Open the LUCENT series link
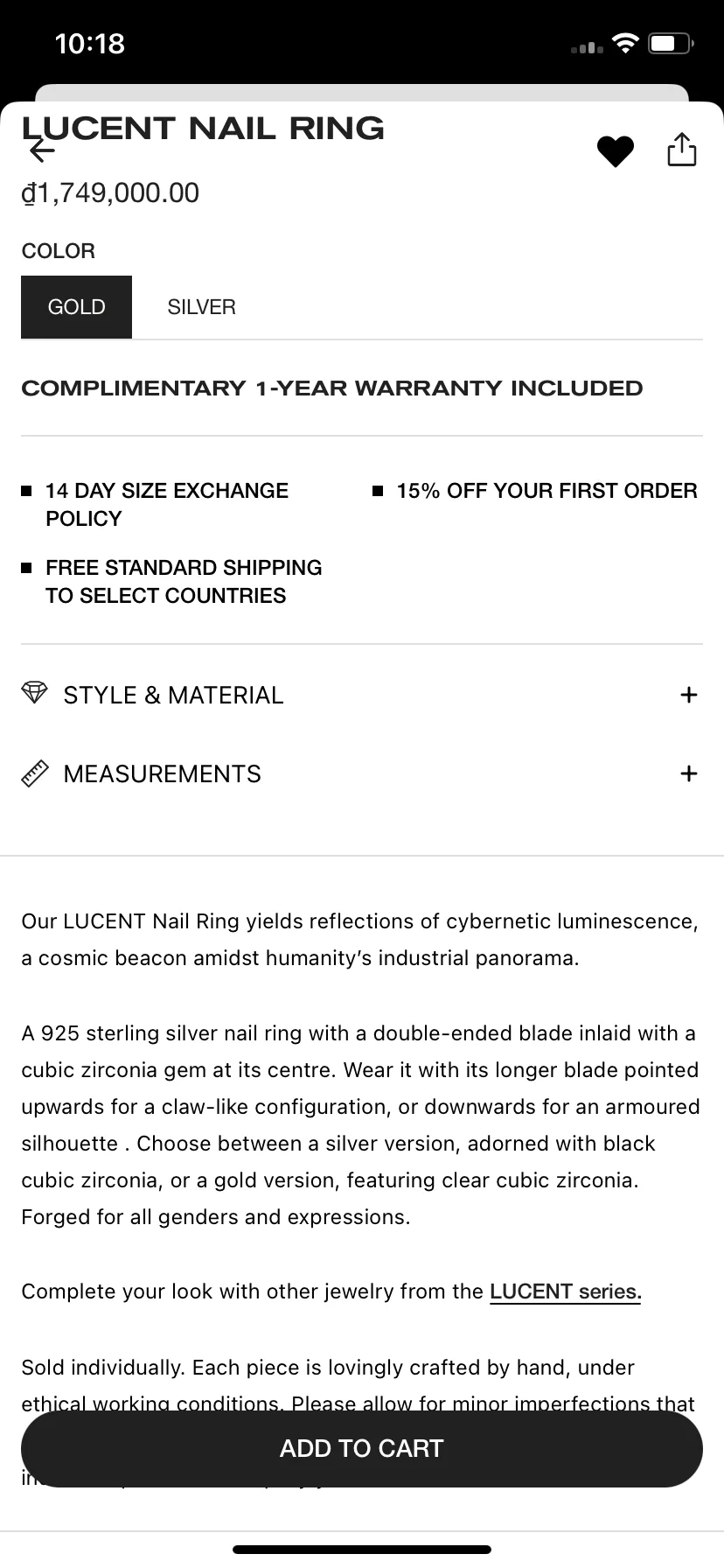 (x=565, y=1291)
